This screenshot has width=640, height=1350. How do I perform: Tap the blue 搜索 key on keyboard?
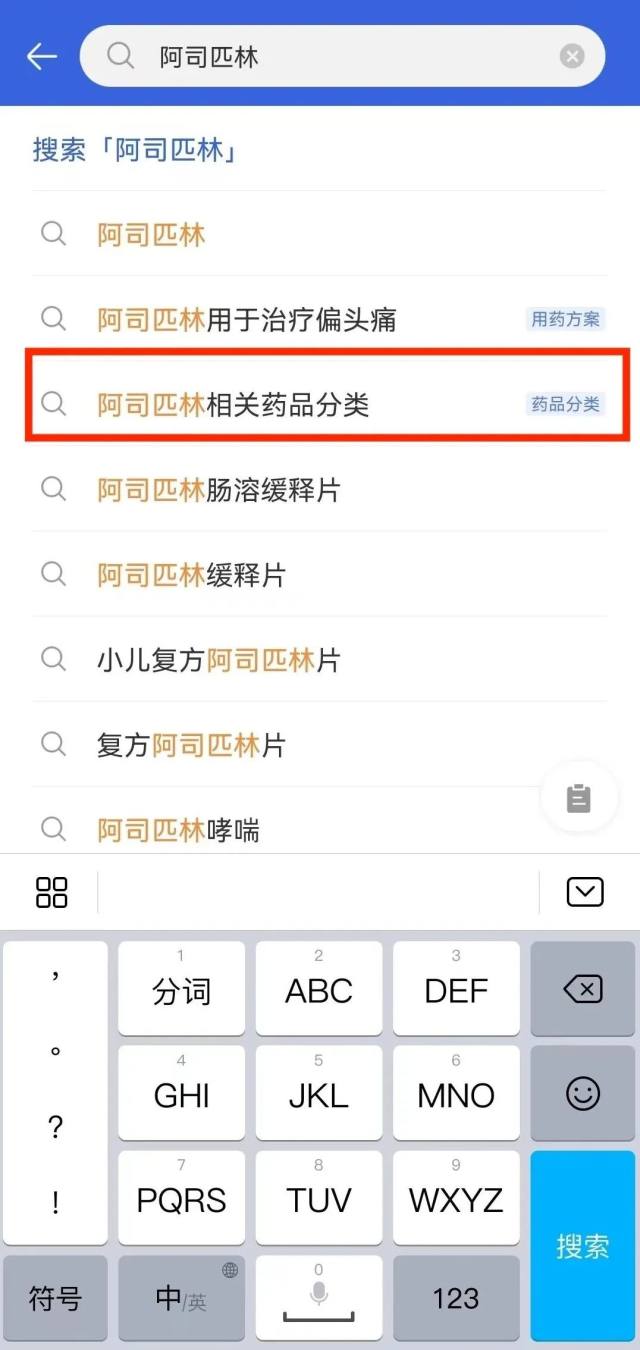click(x=582, y=1245)
